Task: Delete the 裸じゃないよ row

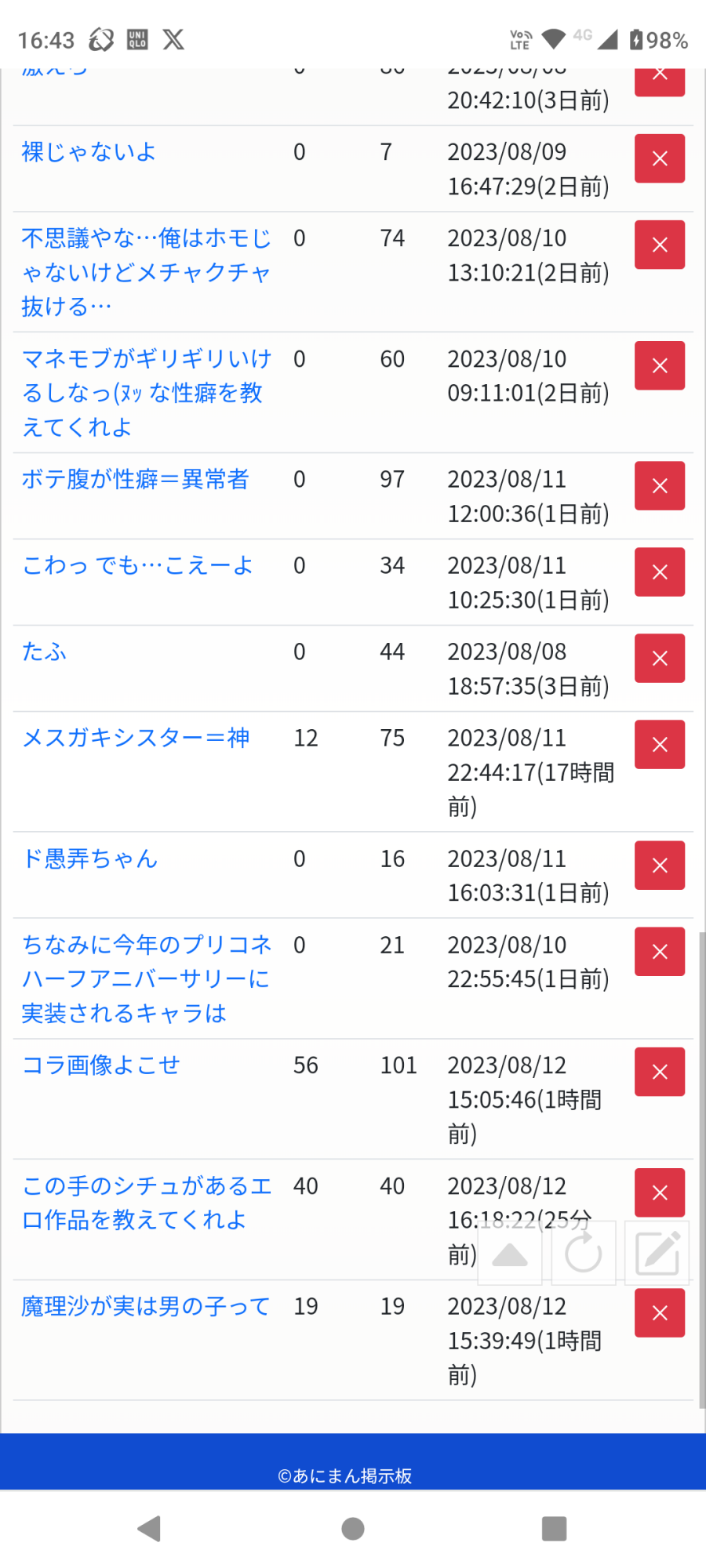Action: [x=660, y=158]
